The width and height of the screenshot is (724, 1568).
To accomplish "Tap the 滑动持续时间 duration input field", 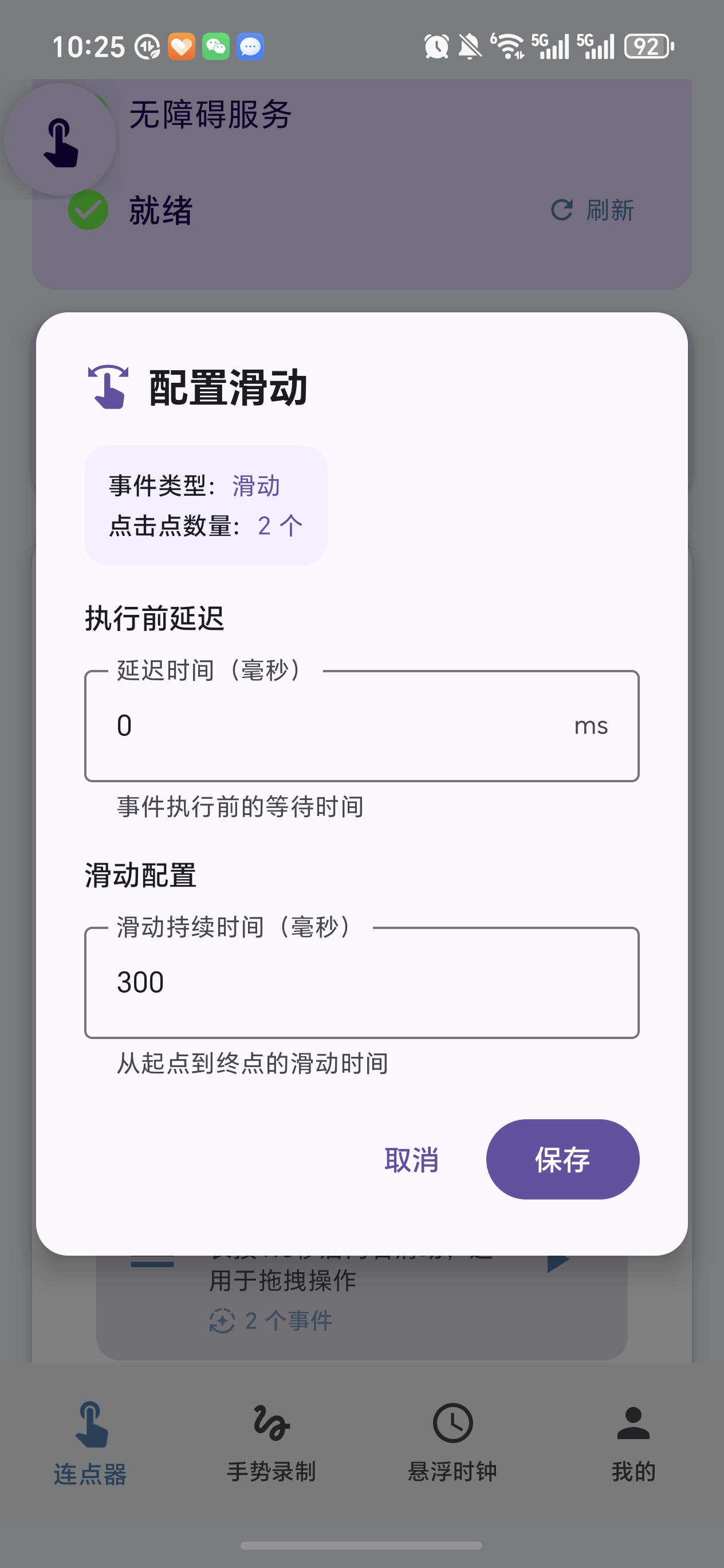I will click(x=361, y=982).
